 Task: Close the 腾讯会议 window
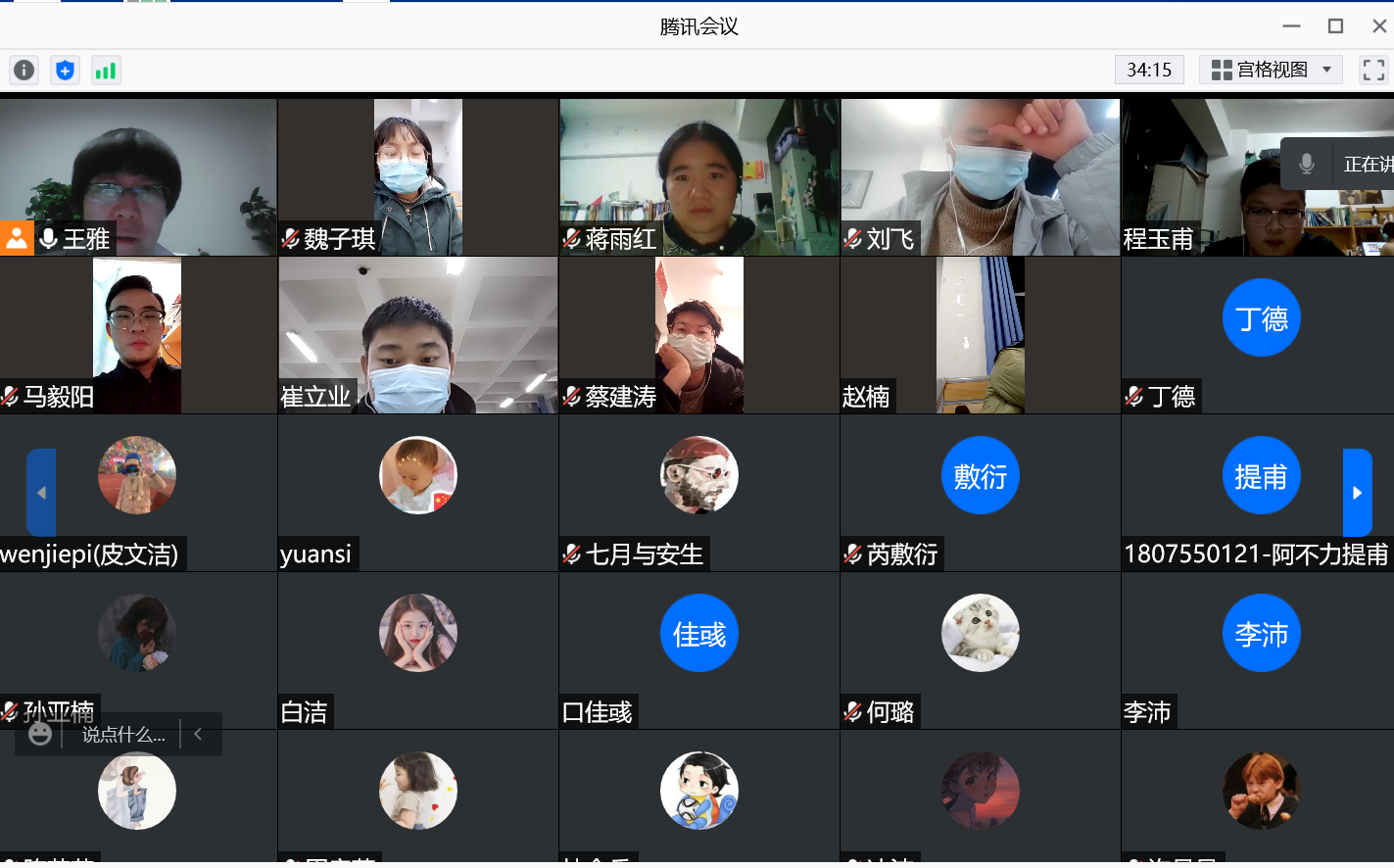pos(1378,26)
